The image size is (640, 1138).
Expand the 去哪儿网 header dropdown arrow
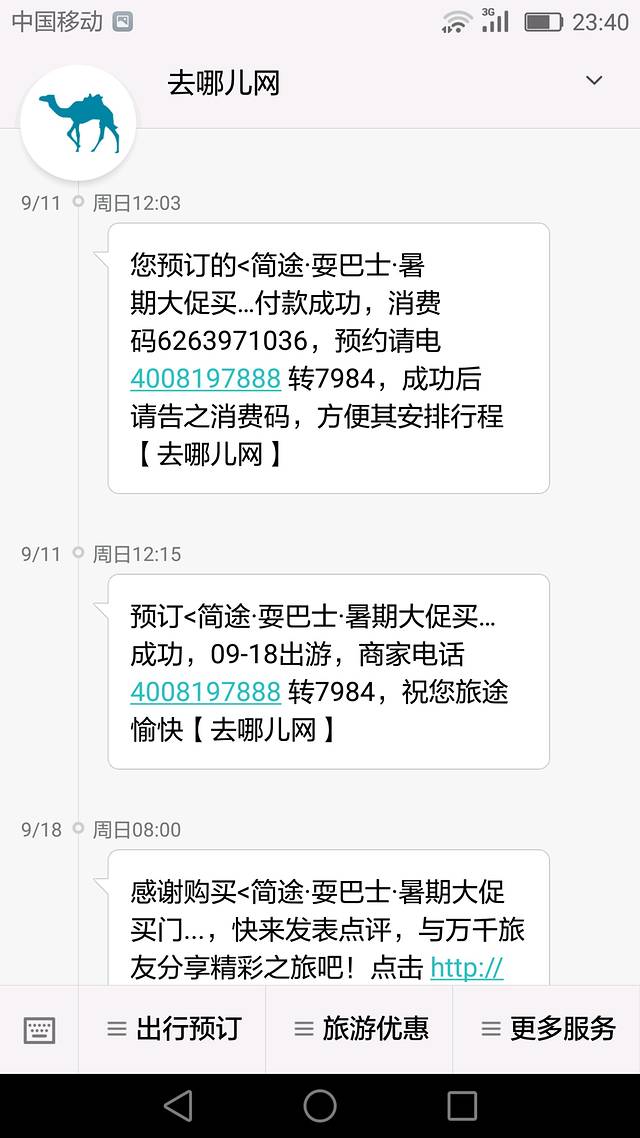(x=594, y=81)
